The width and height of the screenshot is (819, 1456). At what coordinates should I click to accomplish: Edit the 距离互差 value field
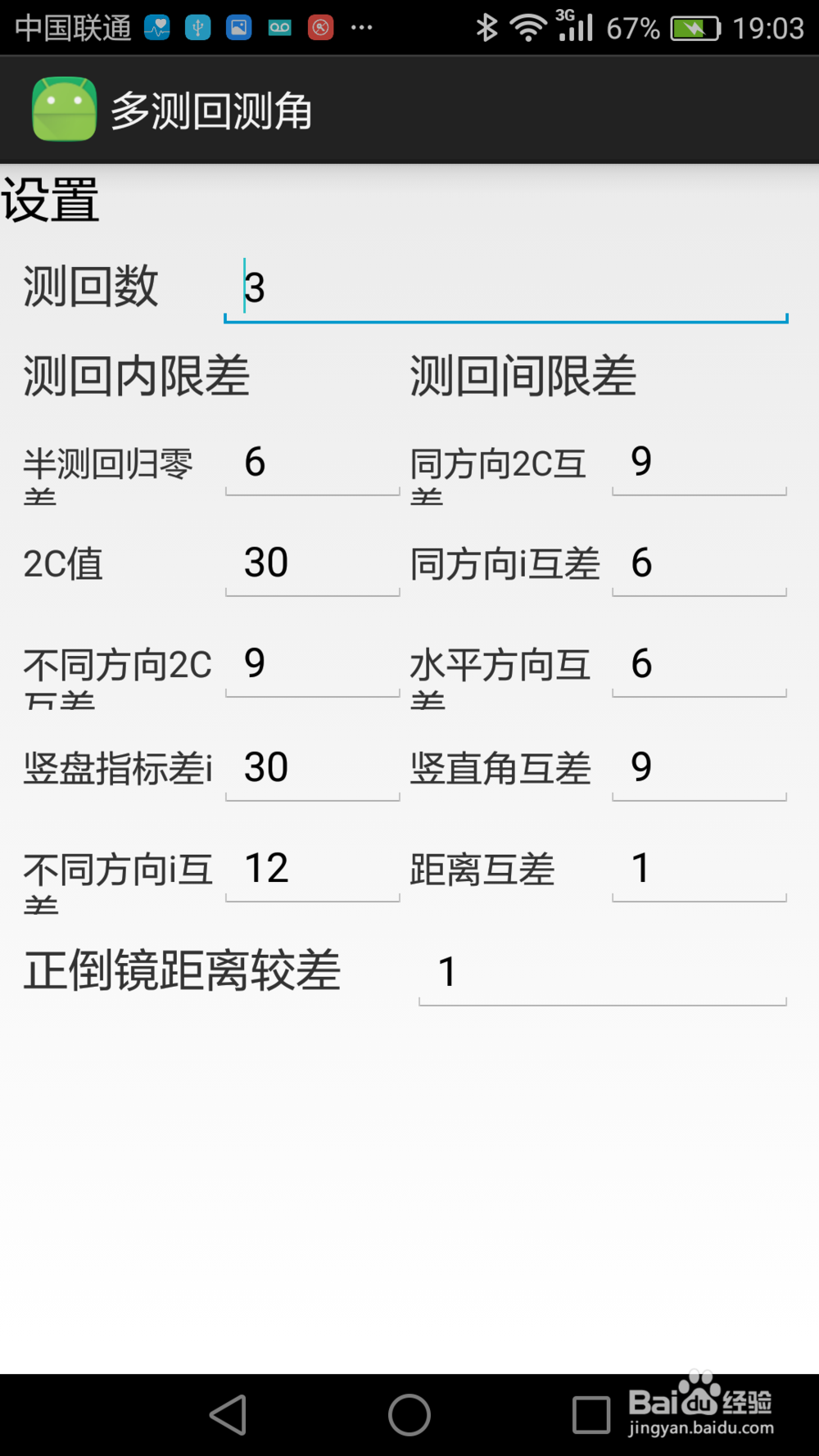pos(698,870)
